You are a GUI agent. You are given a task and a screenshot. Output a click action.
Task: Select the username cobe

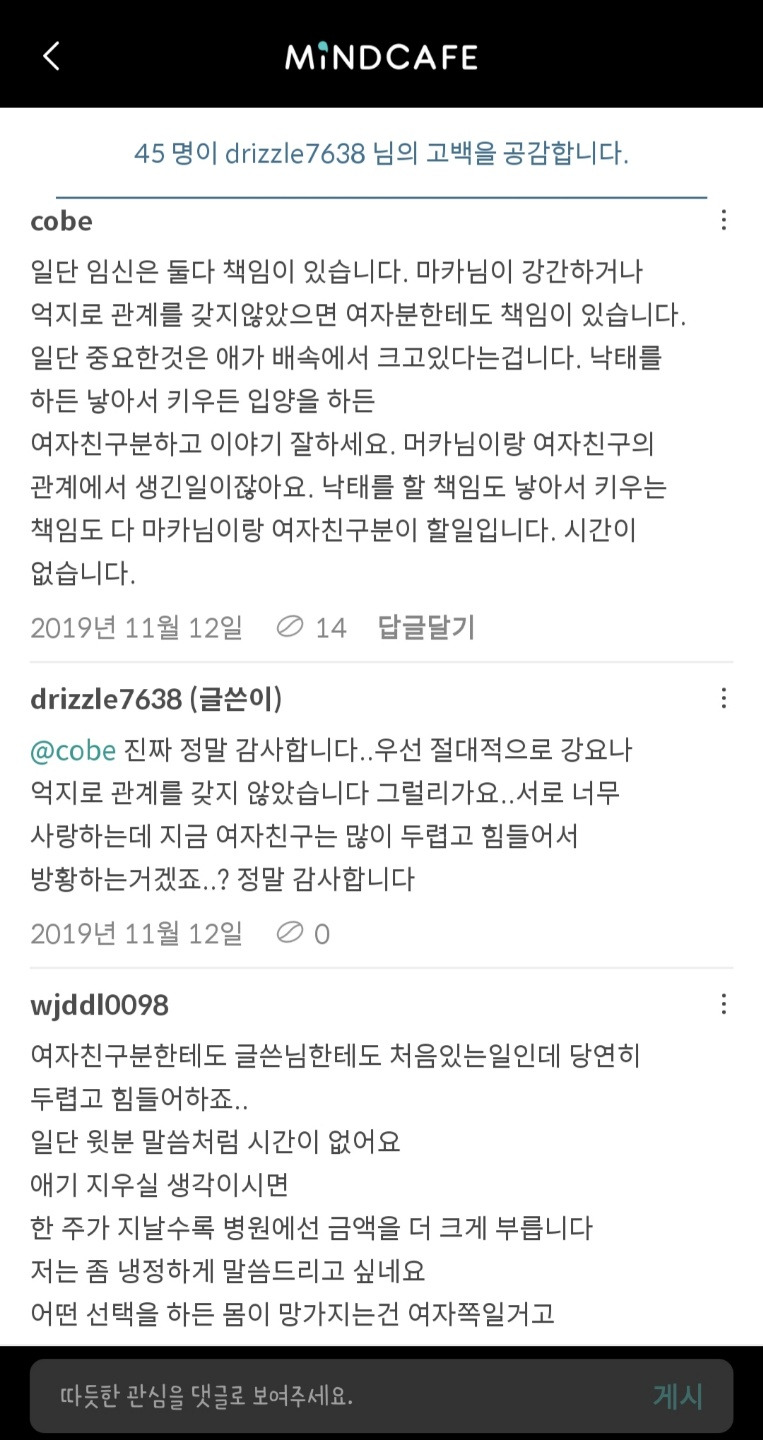[x=61, y=220]
